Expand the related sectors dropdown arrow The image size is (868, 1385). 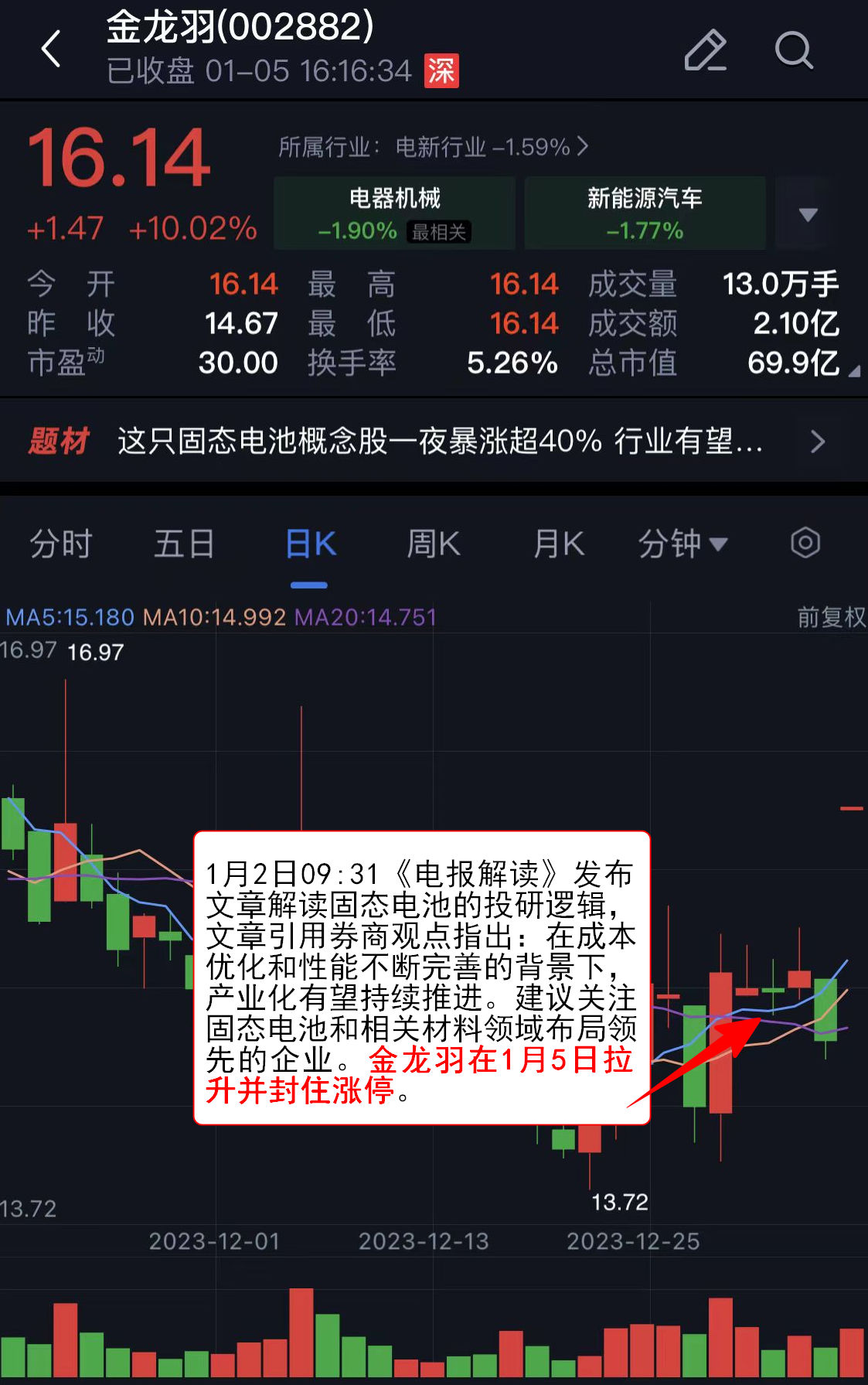tap(808, 214)
